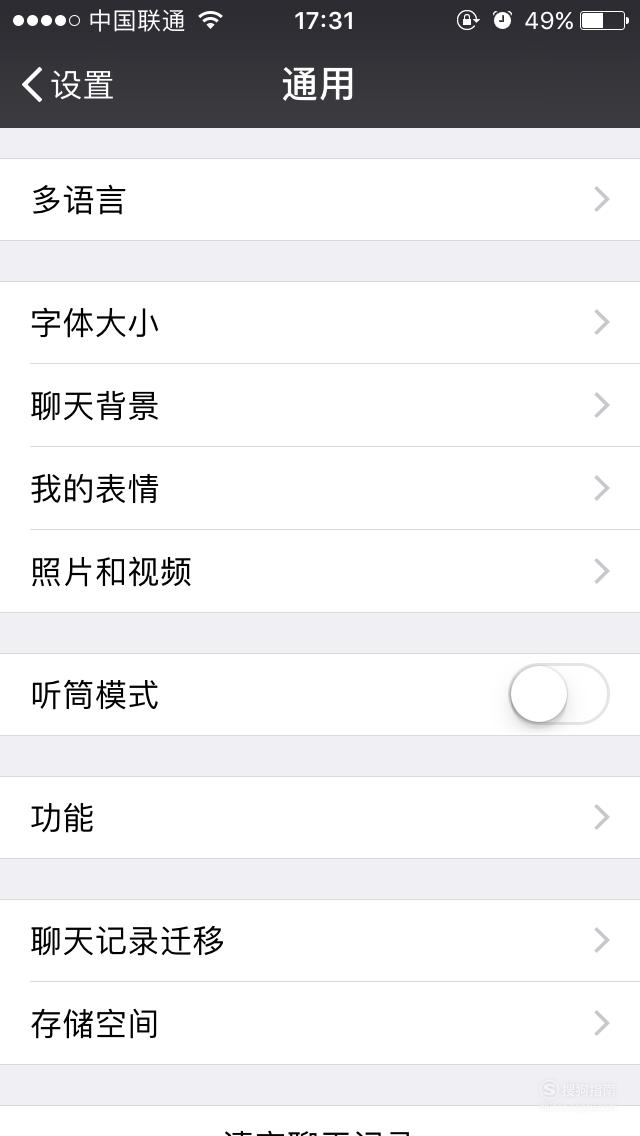Turn on 听筒模式
Image resolution: width=640 pixels, height=1136 pixels.
click(x=559, y=694)
